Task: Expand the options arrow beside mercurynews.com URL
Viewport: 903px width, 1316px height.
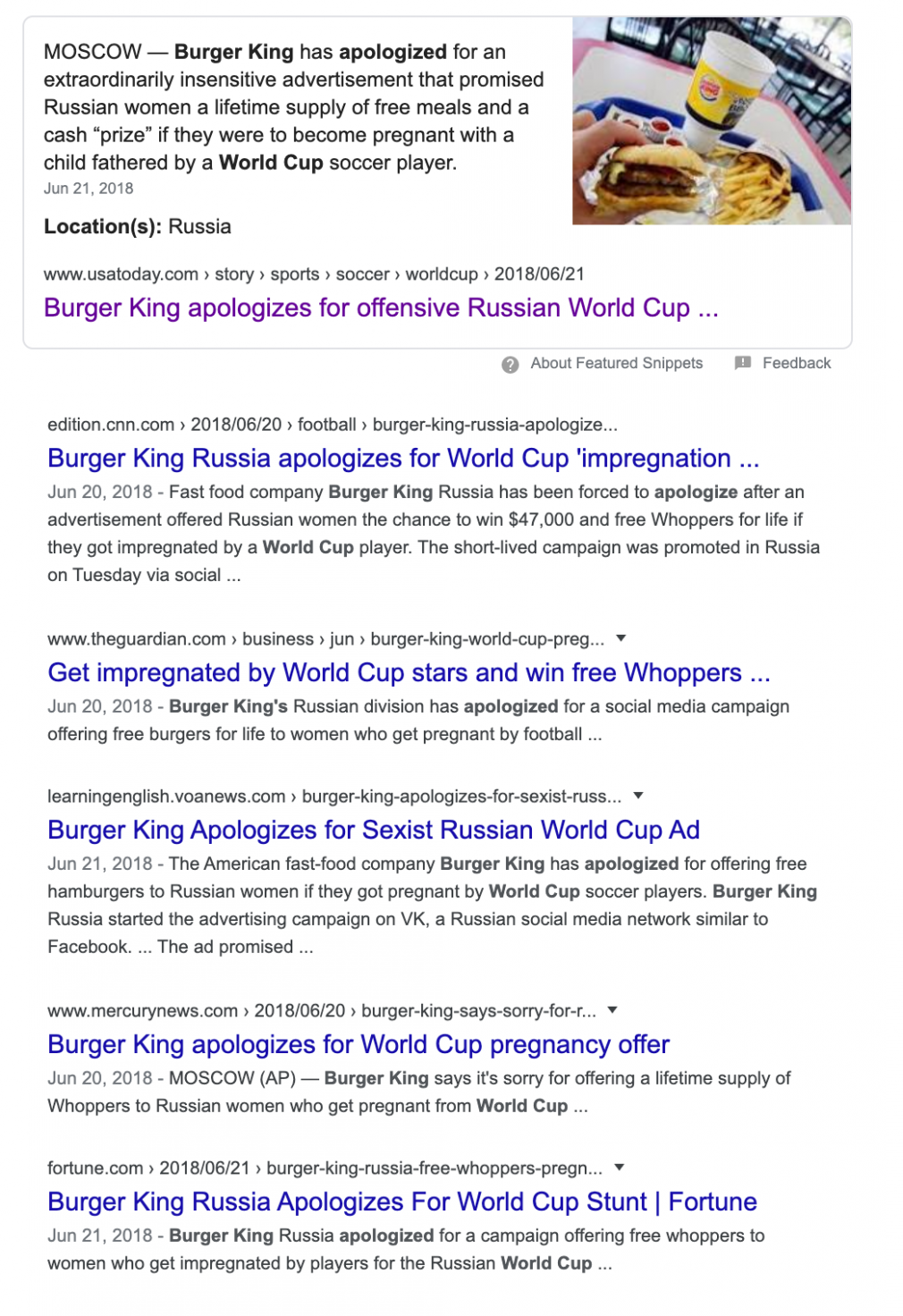Action: 612,1010
